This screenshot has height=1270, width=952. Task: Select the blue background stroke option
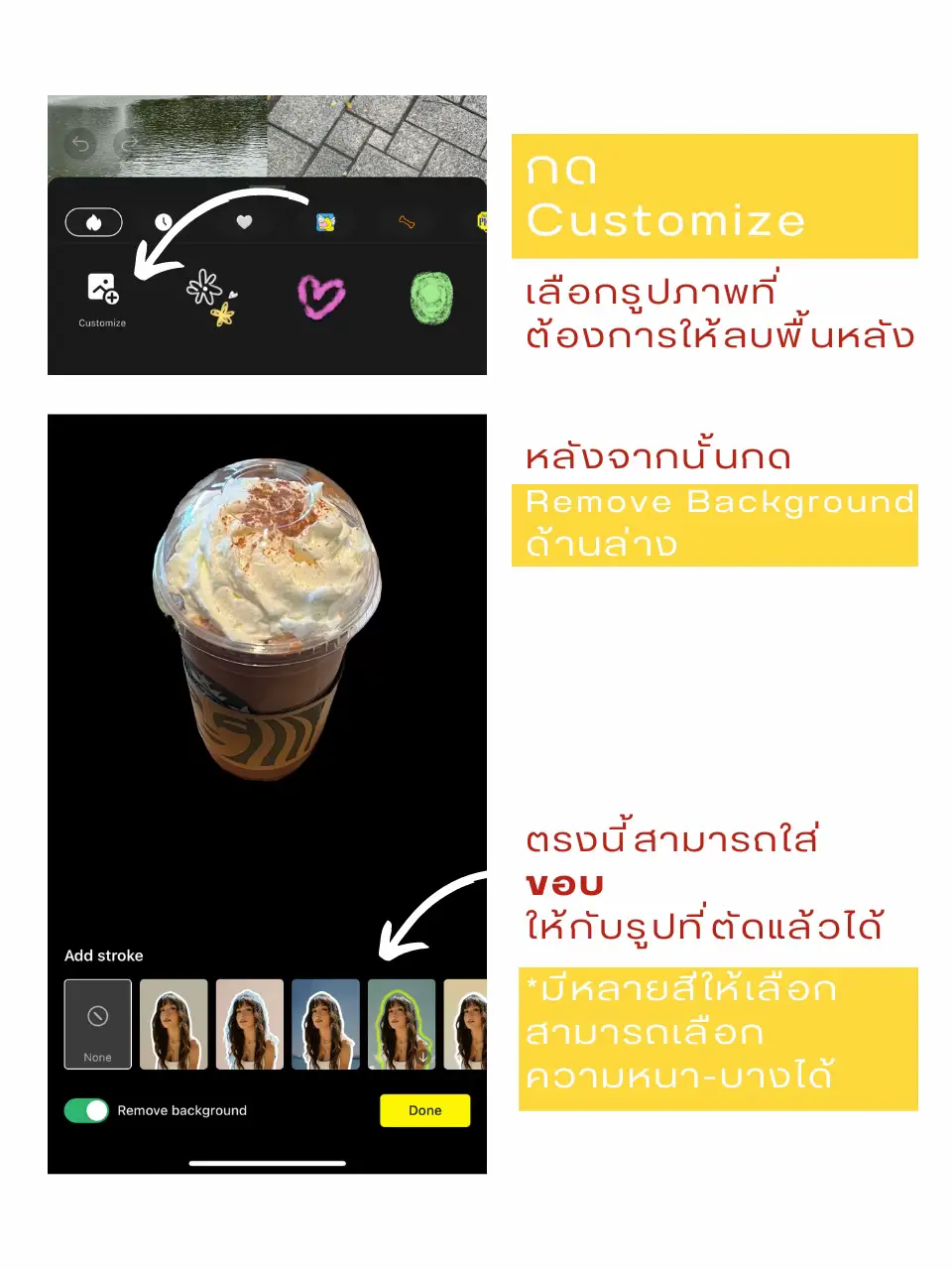326,1023
